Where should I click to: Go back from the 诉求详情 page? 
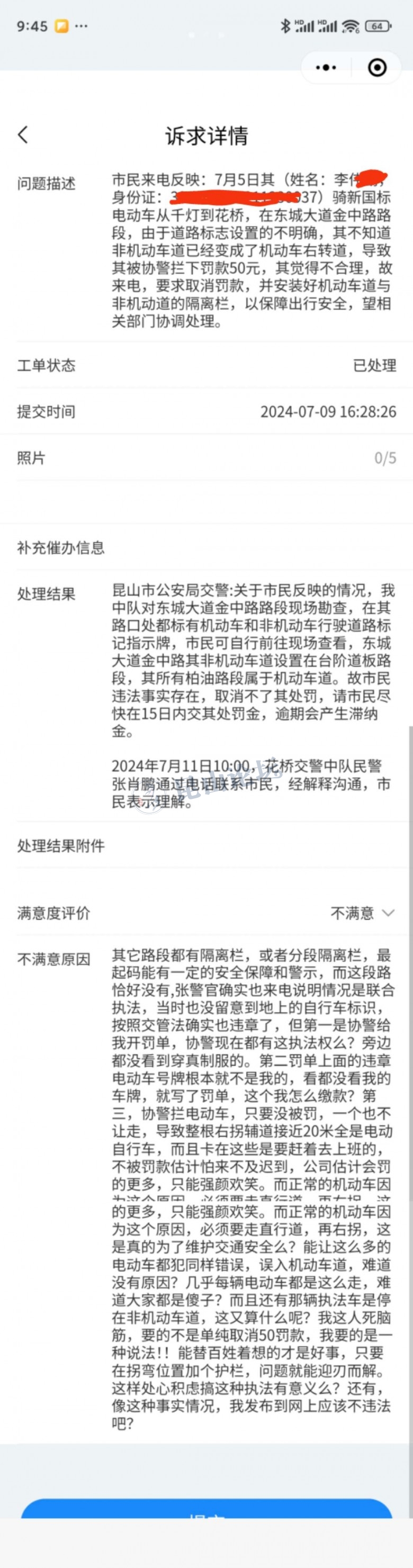pos(23,135)
